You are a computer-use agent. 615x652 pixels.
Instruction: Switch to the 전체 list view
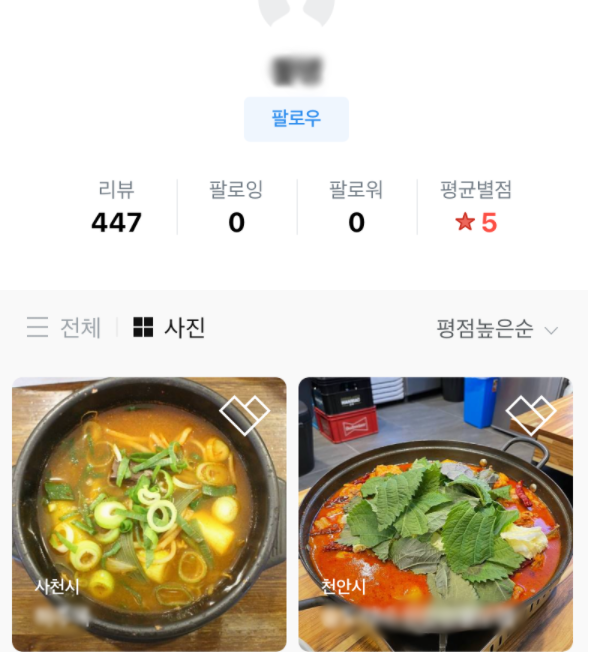(x=64, y=328)
